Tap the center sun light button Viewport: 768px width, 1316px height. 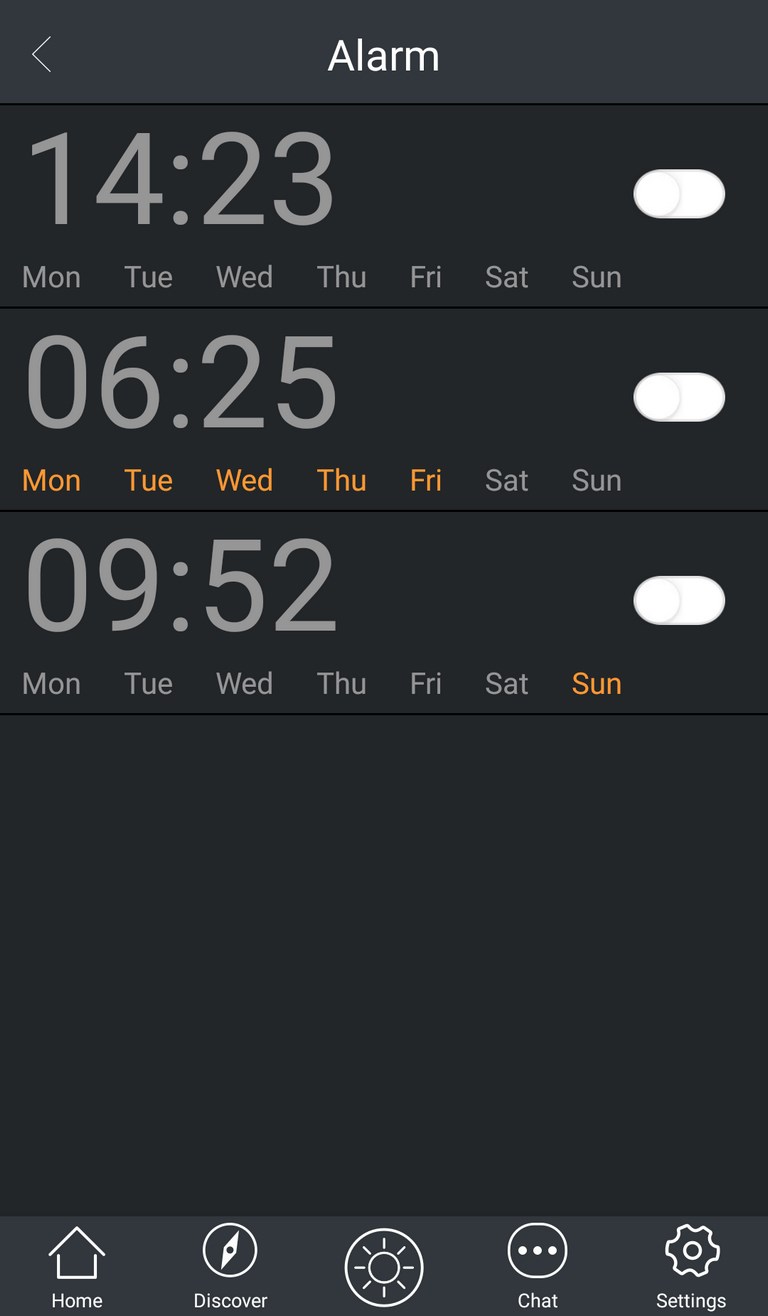coord(384,1267)
